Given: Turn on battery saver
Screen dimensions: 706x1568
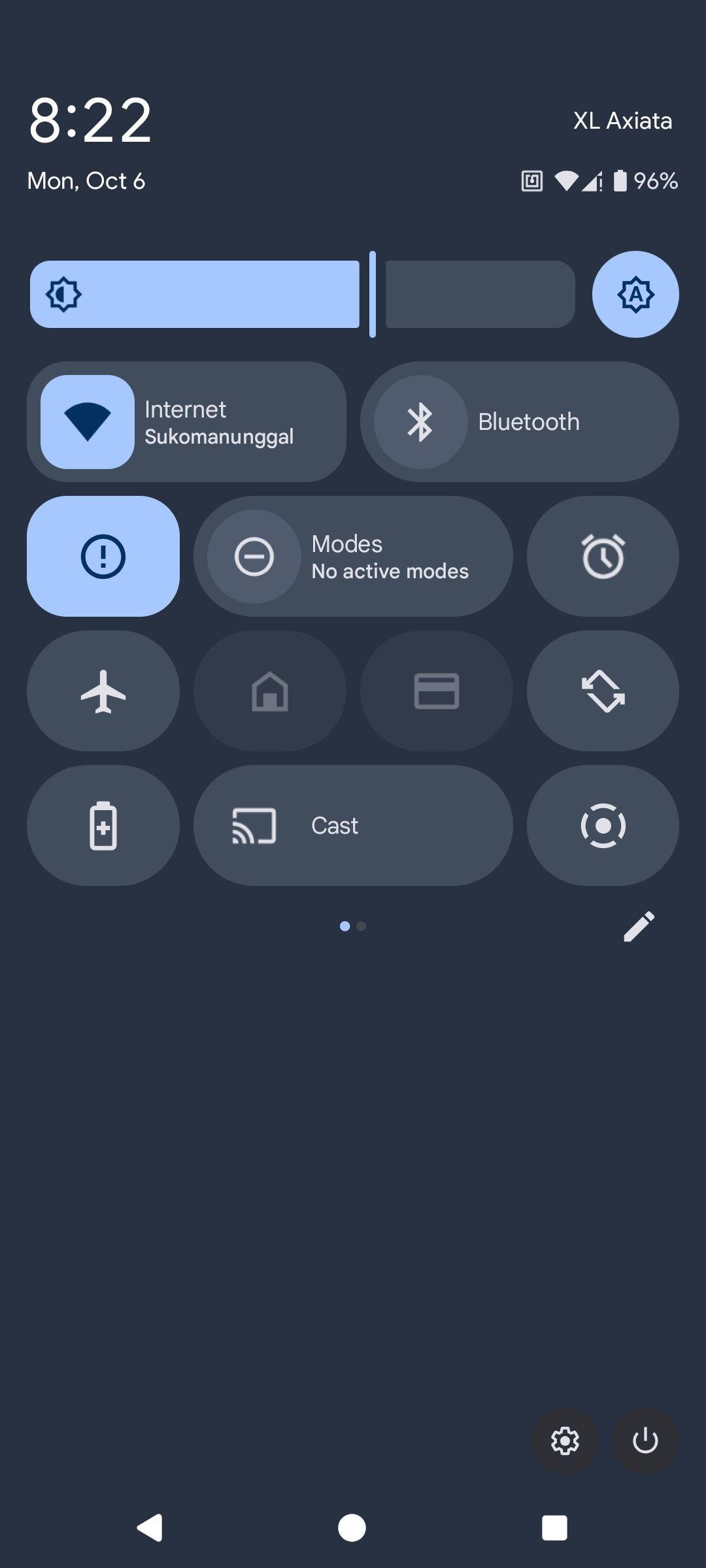Looking at the screenshot, I should click(103, 825).
